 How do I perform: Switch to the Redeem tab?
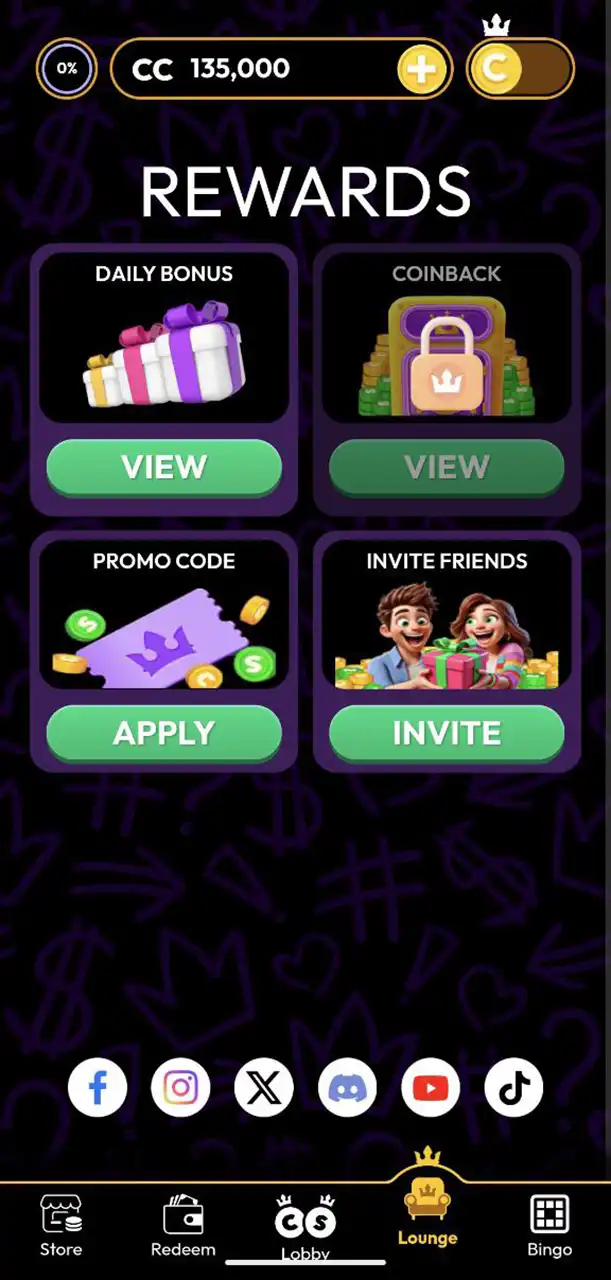[x=183, y=1225]
